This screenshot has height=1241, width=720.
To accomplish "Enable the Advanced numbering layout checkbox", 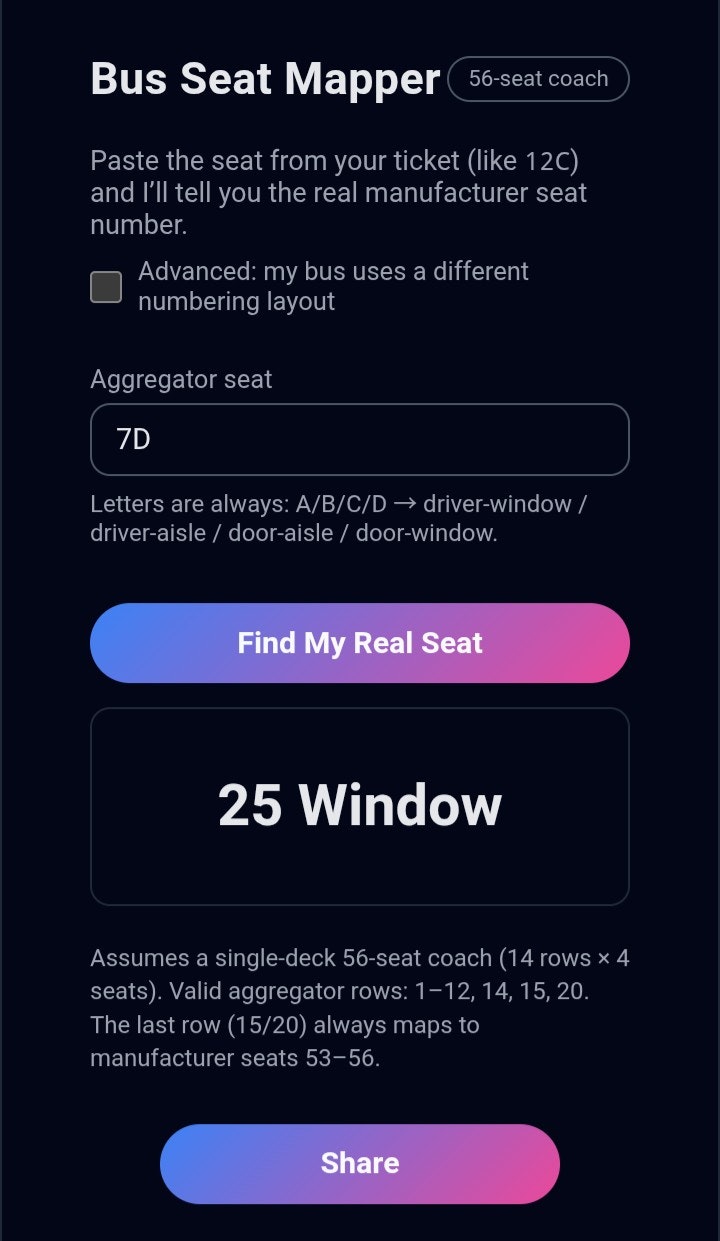I will click(105, 286).
